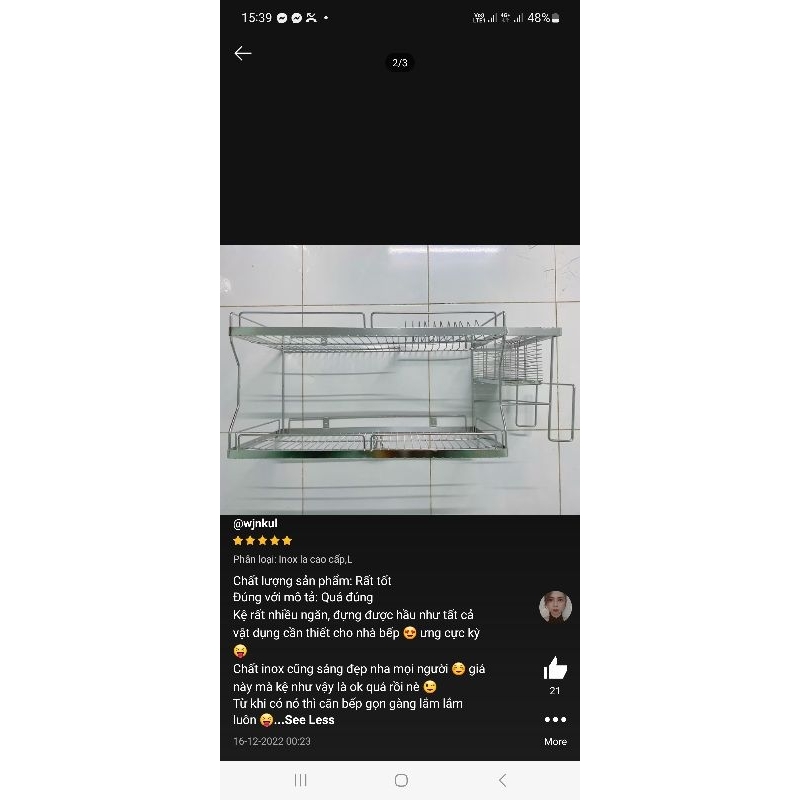The width and height of the screenshot is (800, 800).
Task: View the profile of @wjnkul
Action: (256, 523)
